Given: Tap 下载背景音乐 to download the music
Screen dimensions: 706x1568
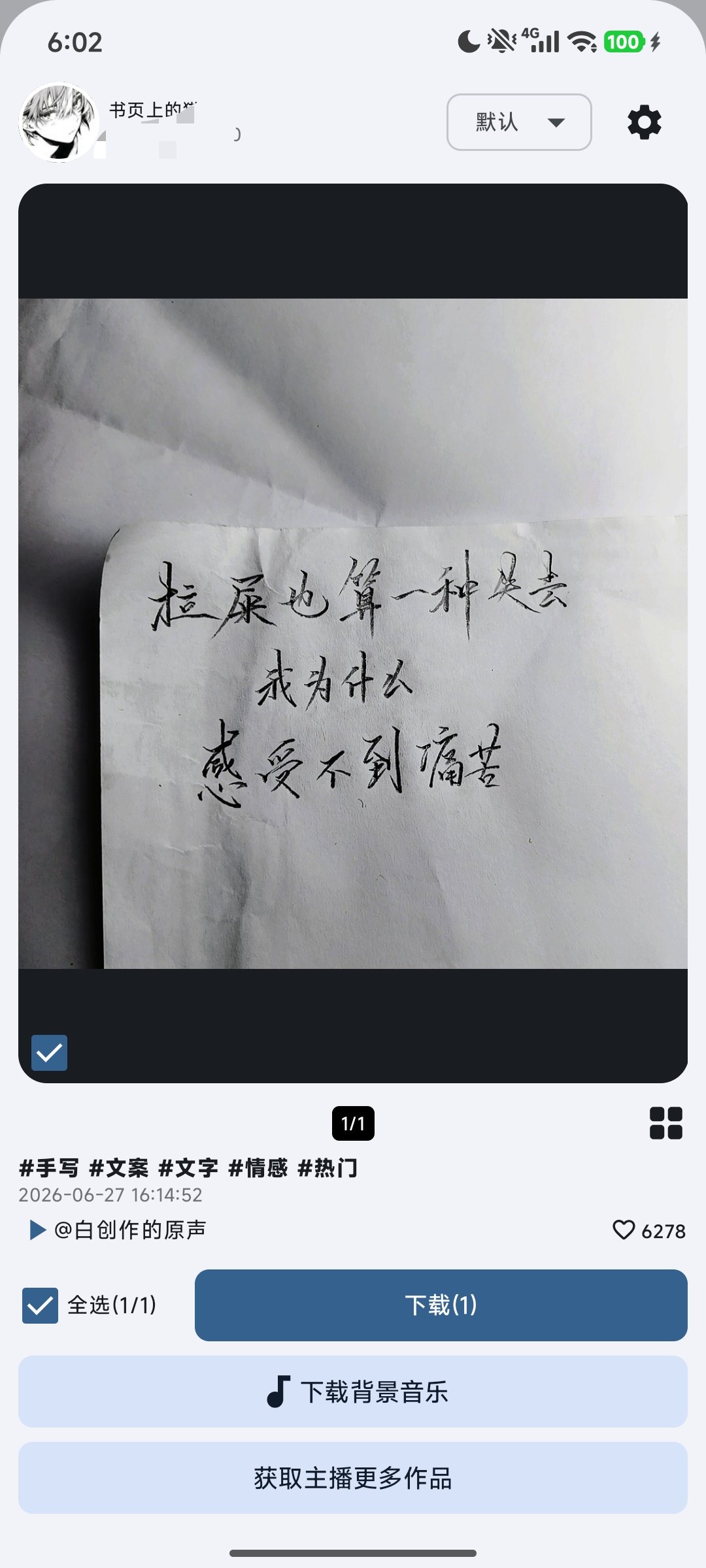Looking at the screenshot, I should pyautogui.click(x=353, y=1392).
